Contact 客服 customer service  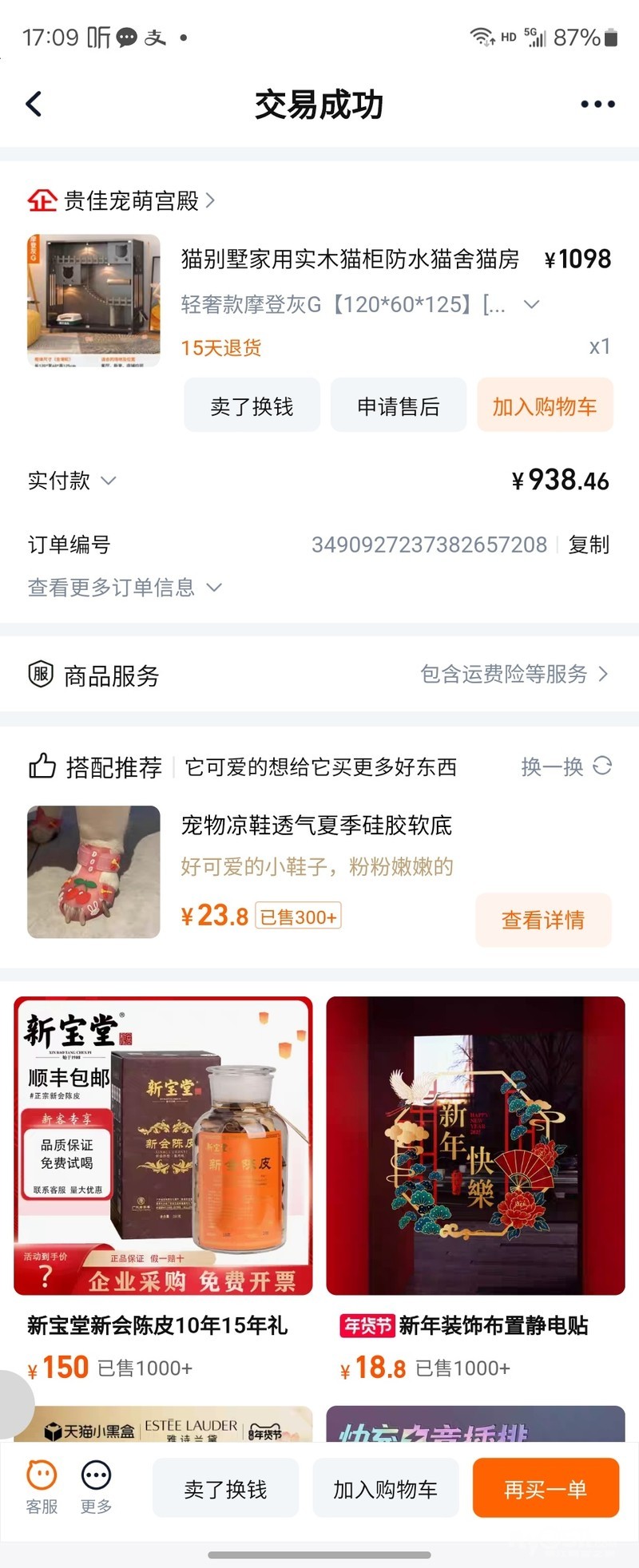coord(42,1487)
